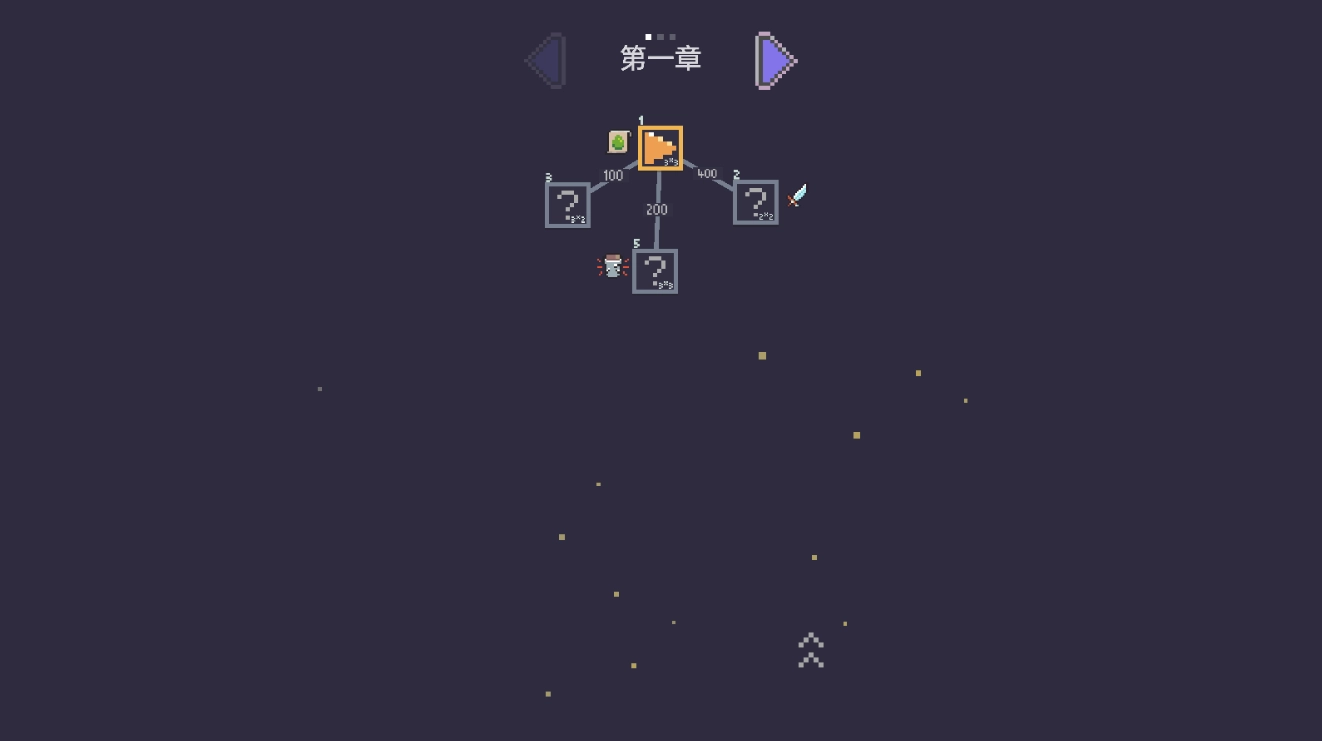This screenshot has height=741, width=1322.
Task: Go to the next chapter with right arrow
Action: (x=775, y=61)
